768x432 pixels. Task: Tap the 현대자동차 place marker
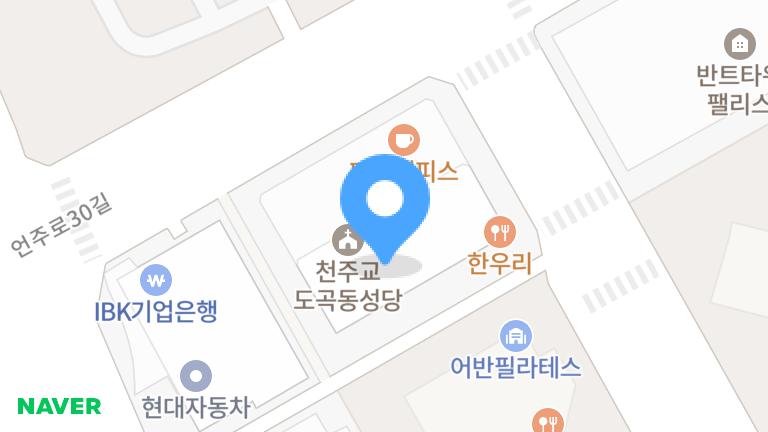[x=196, y=376]
